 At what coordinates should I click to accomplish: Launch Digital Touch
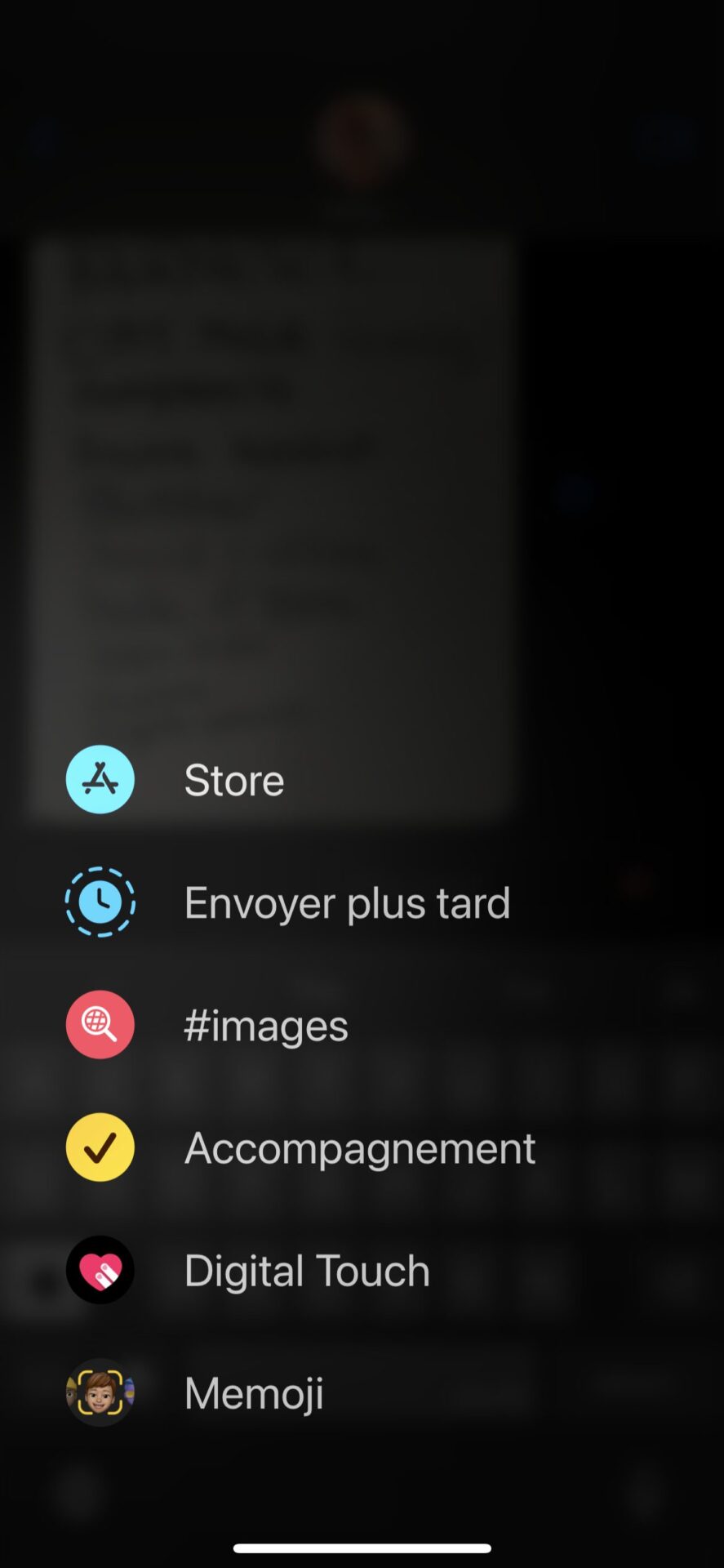pyautogui.click(x=306, y=1270)
